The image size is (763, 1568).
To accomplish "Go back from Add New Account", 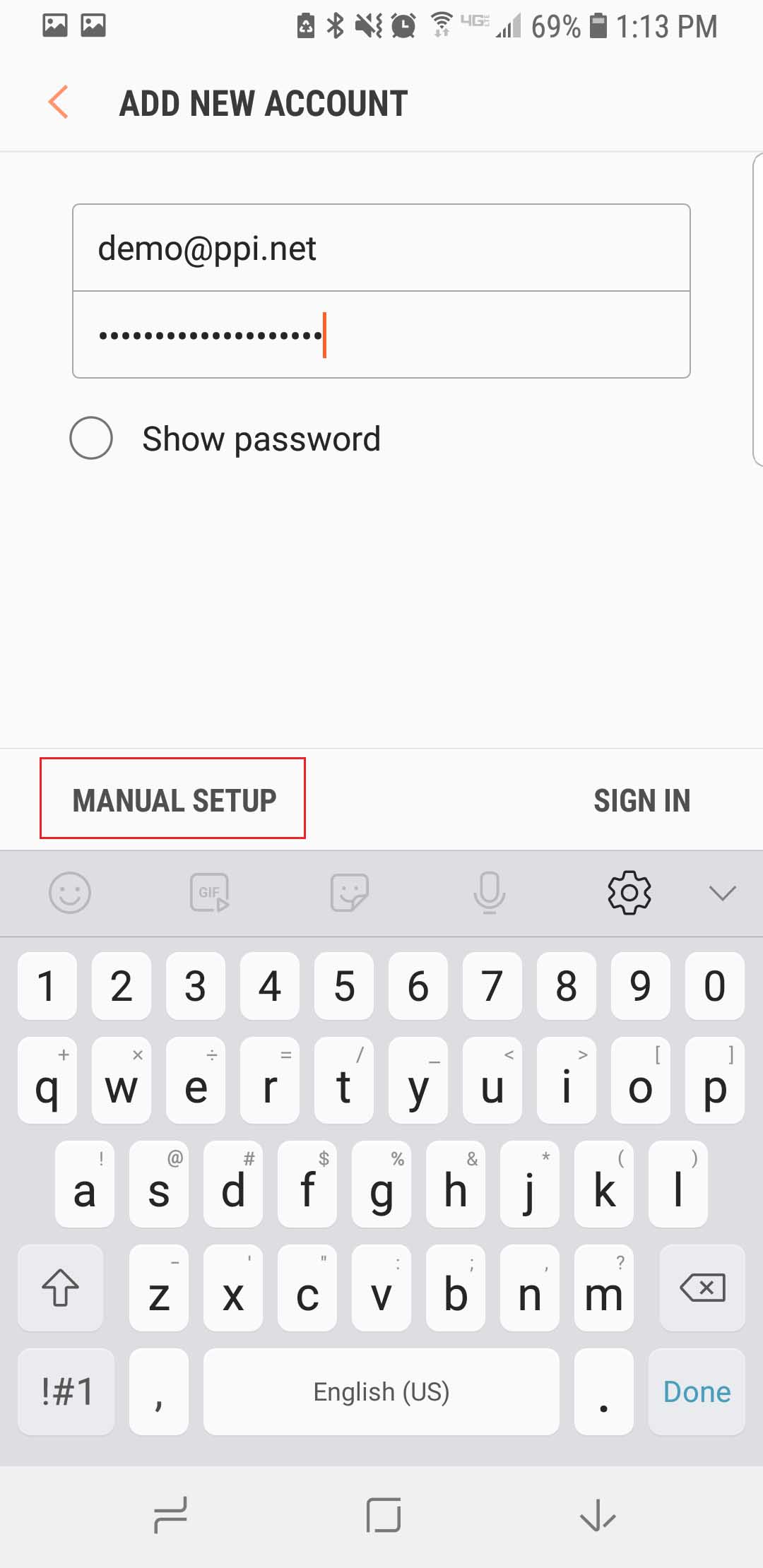I will 59,102.
